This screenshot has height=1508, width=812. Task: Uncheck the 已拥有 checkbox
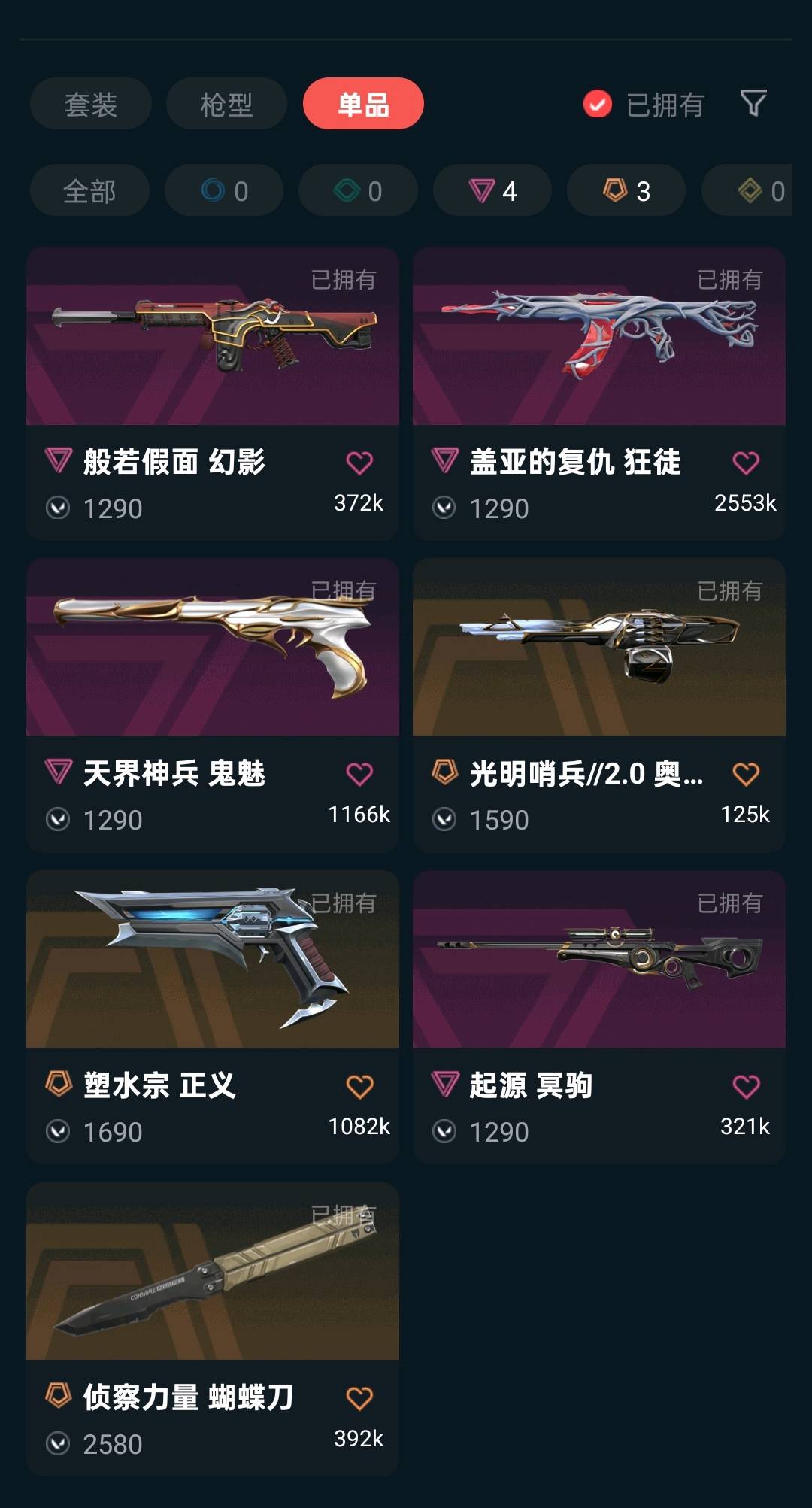pyautogui.click(x=598, y=104)
